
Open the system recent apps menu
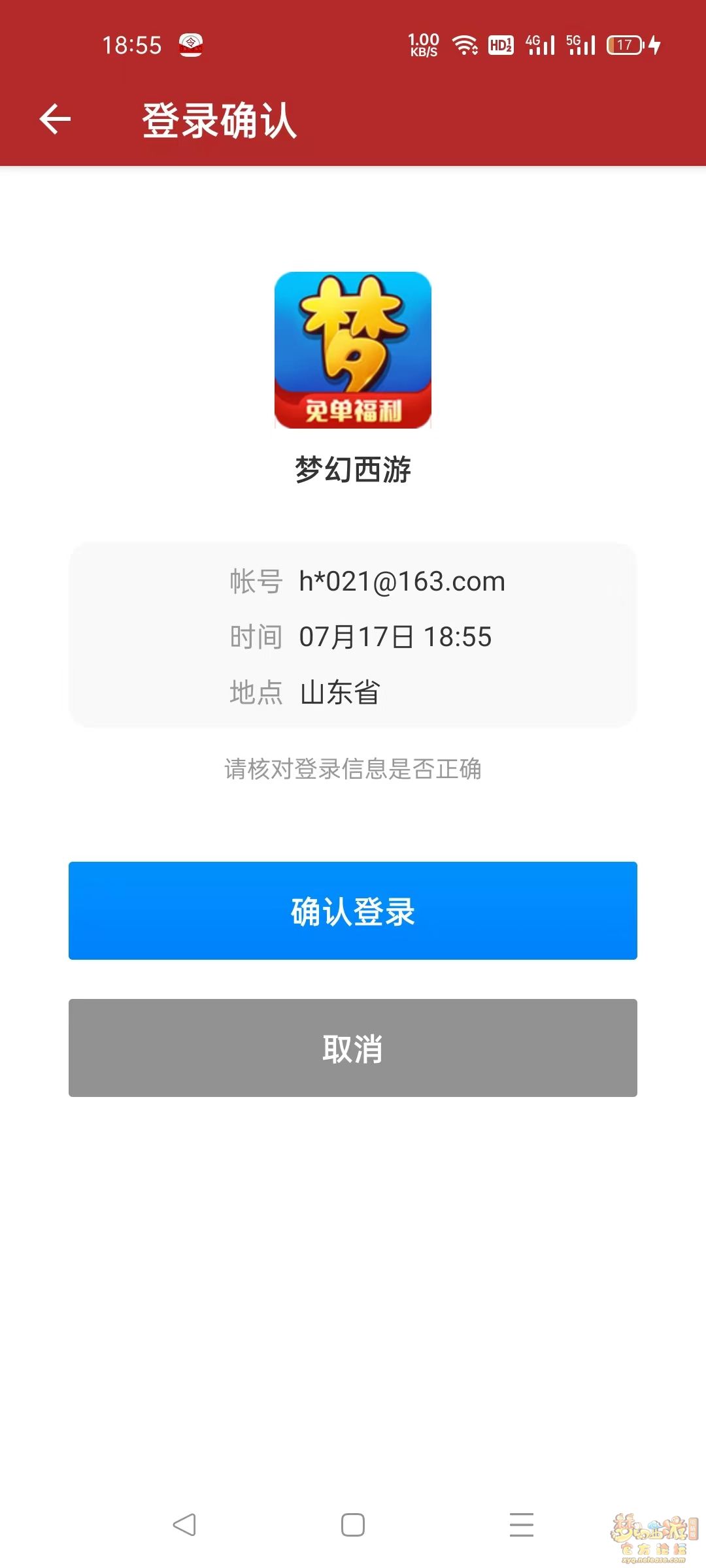[521, 1525]
